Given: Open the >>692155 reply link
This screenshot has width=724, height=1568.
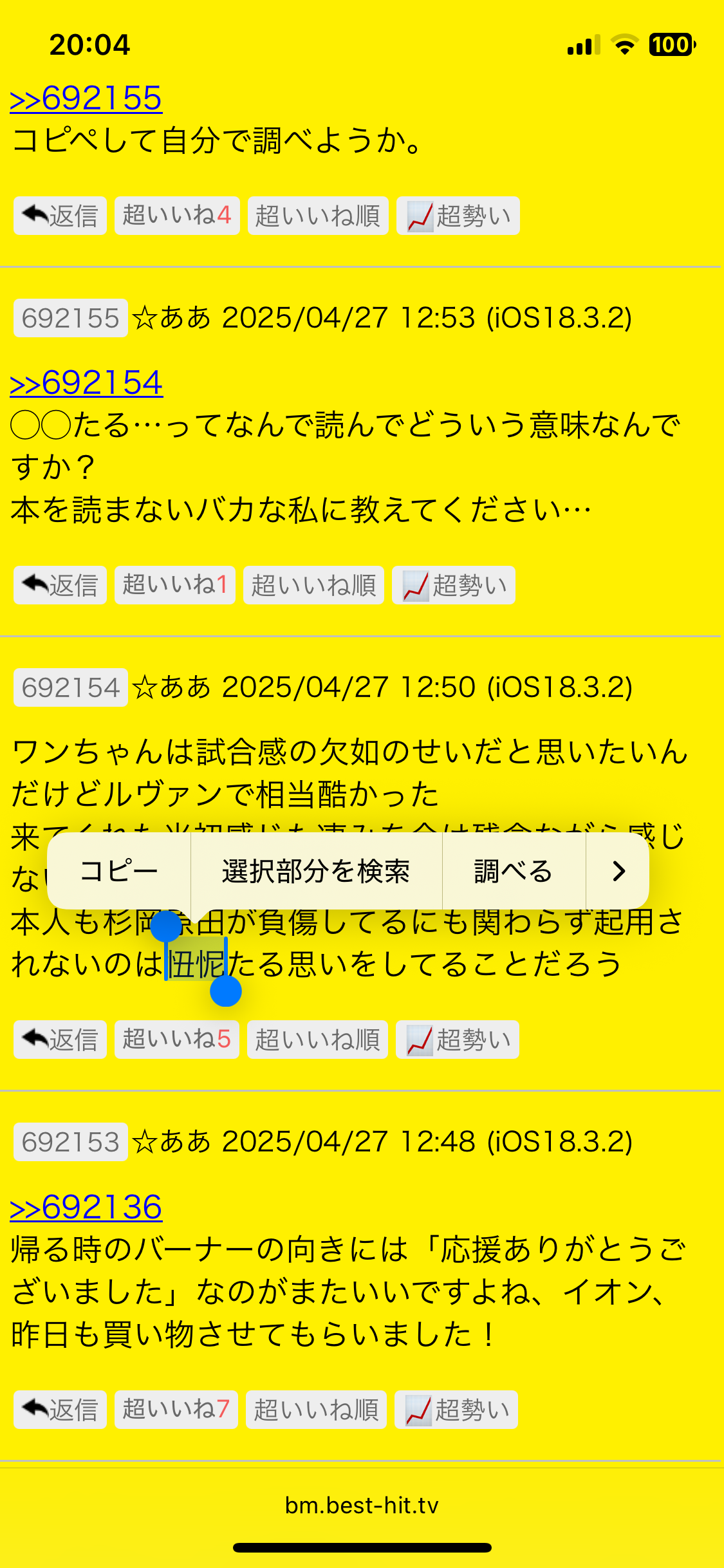Looking at the screenshot, I should (86, 99).
